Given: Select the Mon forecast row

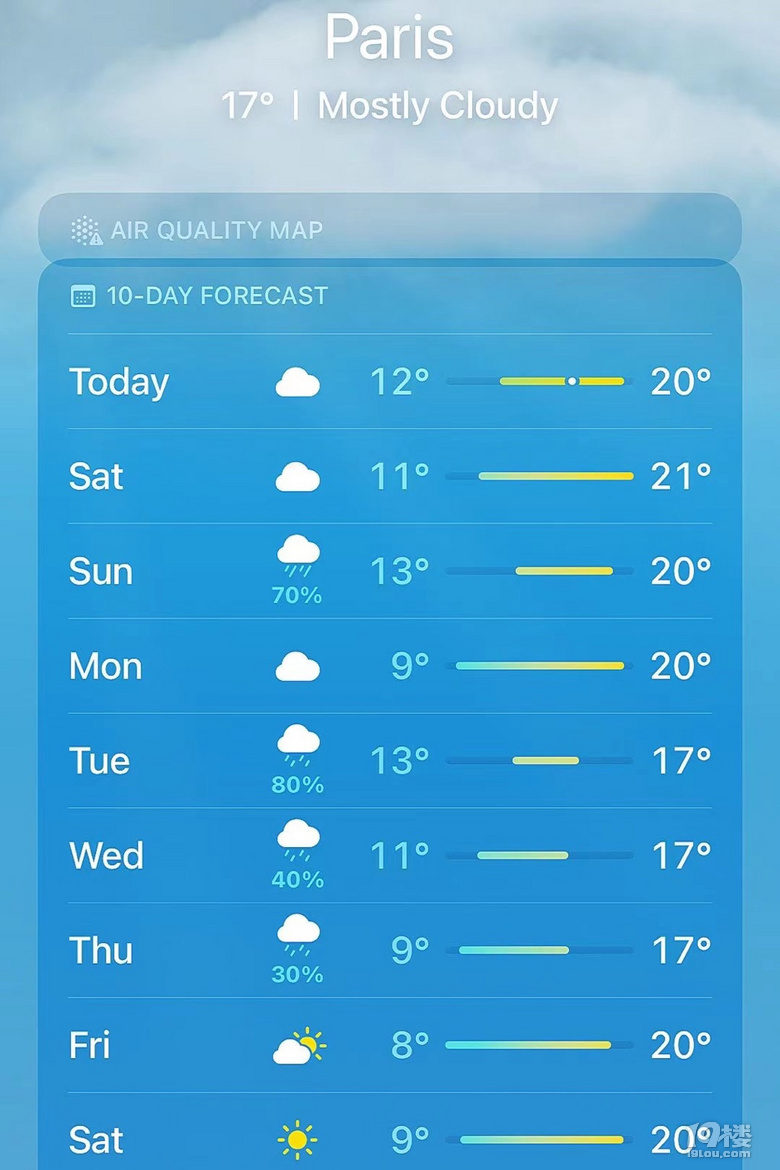Looking at the screenshot, I should point(390,666).
